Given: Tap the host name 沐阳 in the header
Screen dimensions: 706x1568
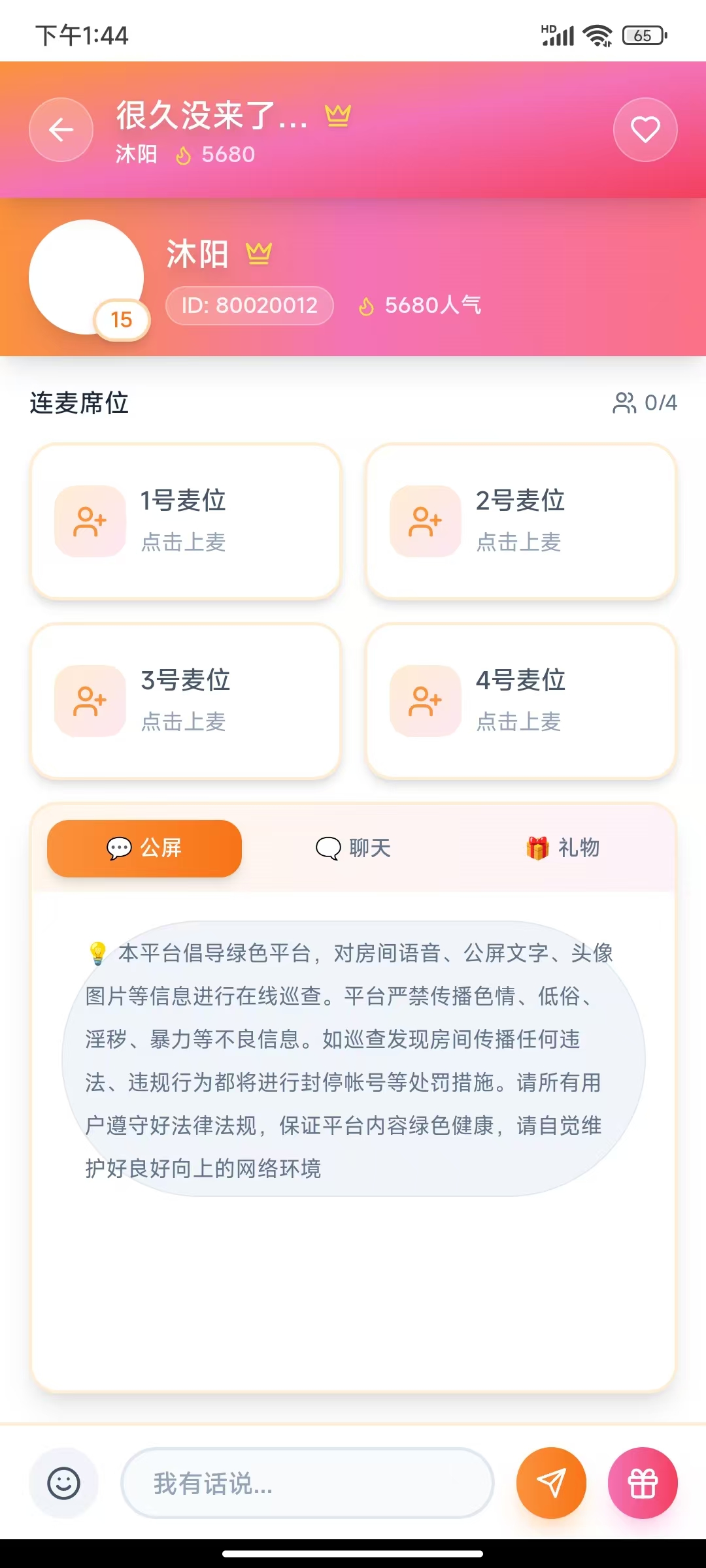Looking at the screenshot, I should (x=196, y=253).
